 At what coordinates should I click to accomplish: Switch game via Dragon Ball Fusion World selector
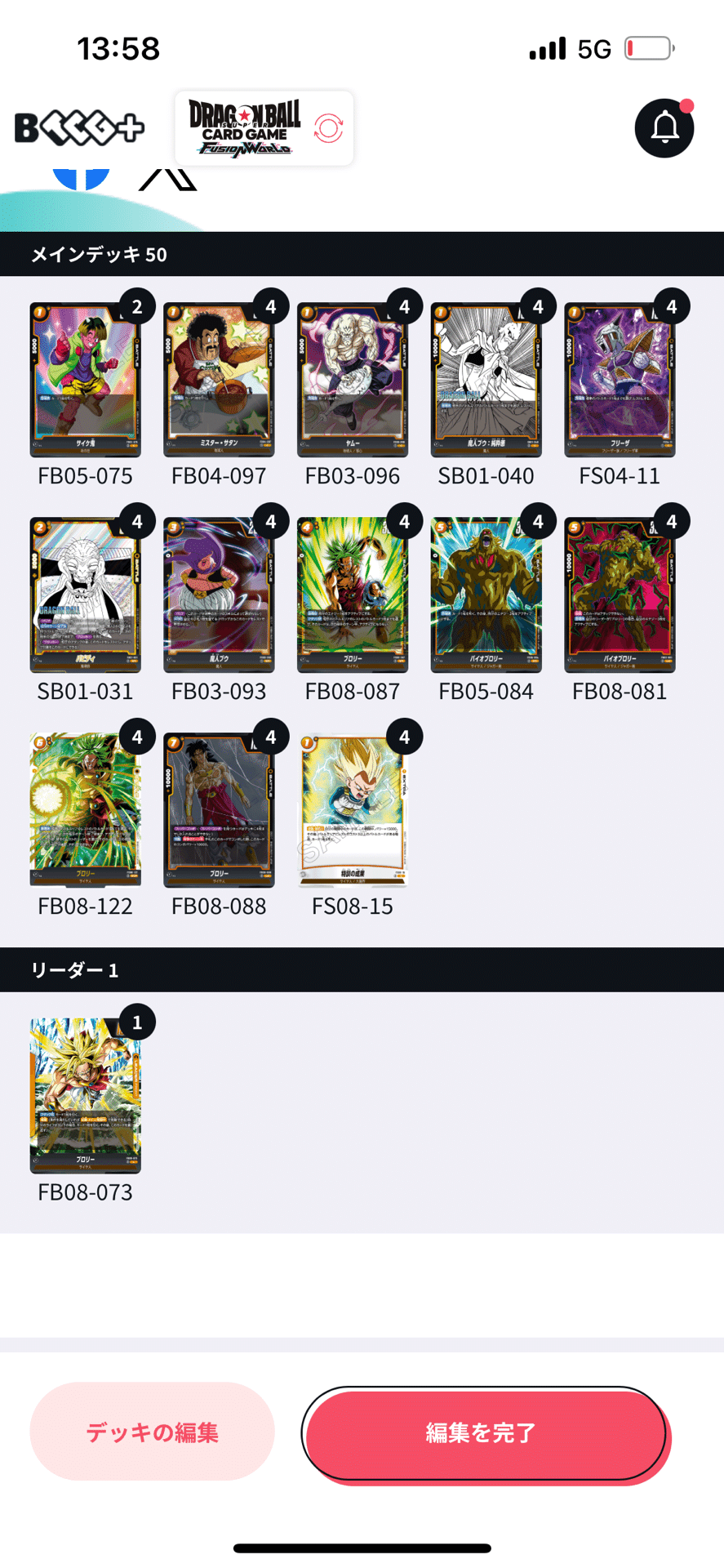tap(264, 128)
